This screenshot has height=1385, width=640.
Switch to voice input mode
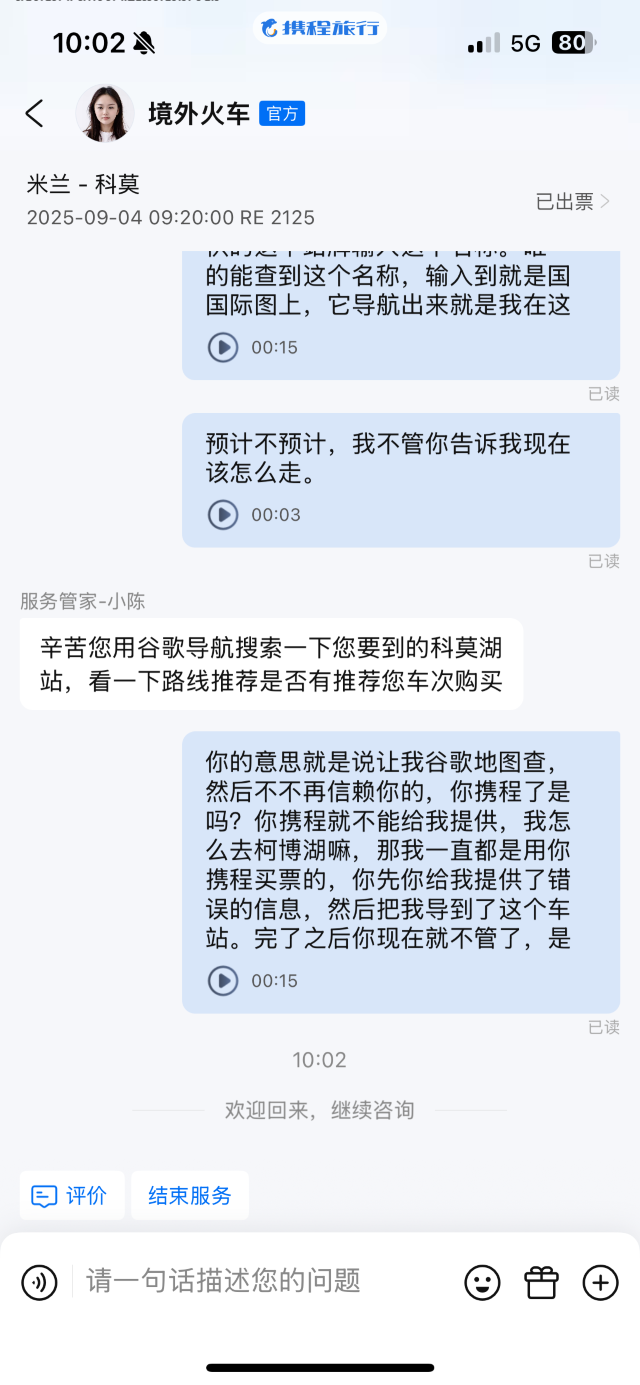coord(39,1282)
